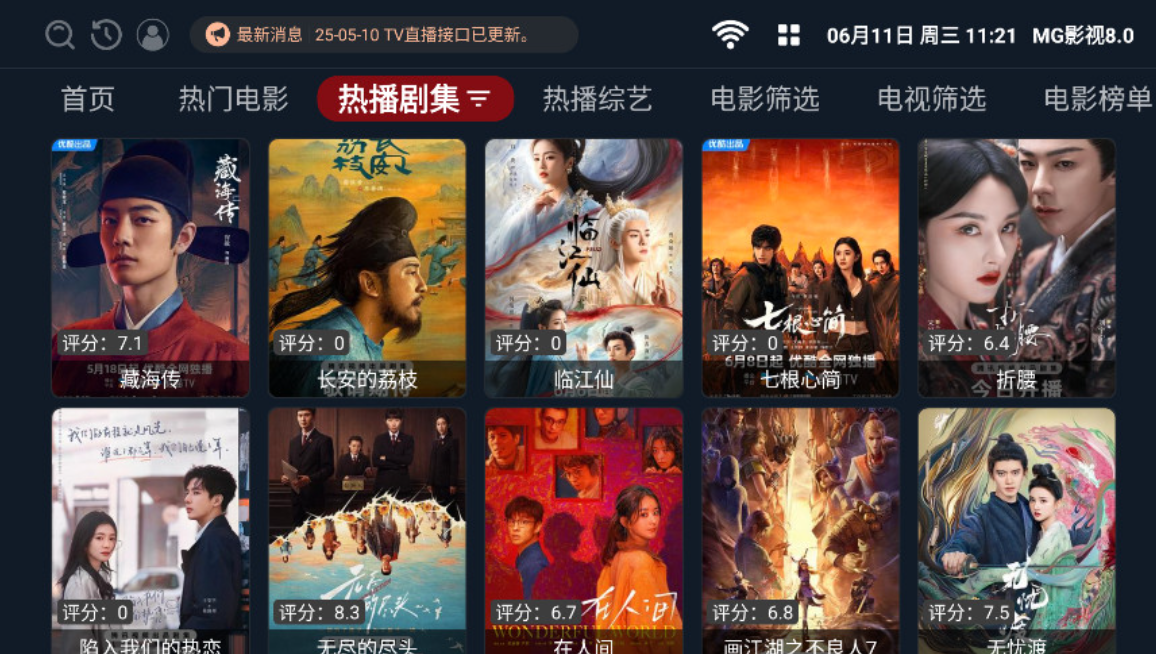Open the drama 陷入我们的热恋
1156x654 pixels.
[x=150, y=530]
